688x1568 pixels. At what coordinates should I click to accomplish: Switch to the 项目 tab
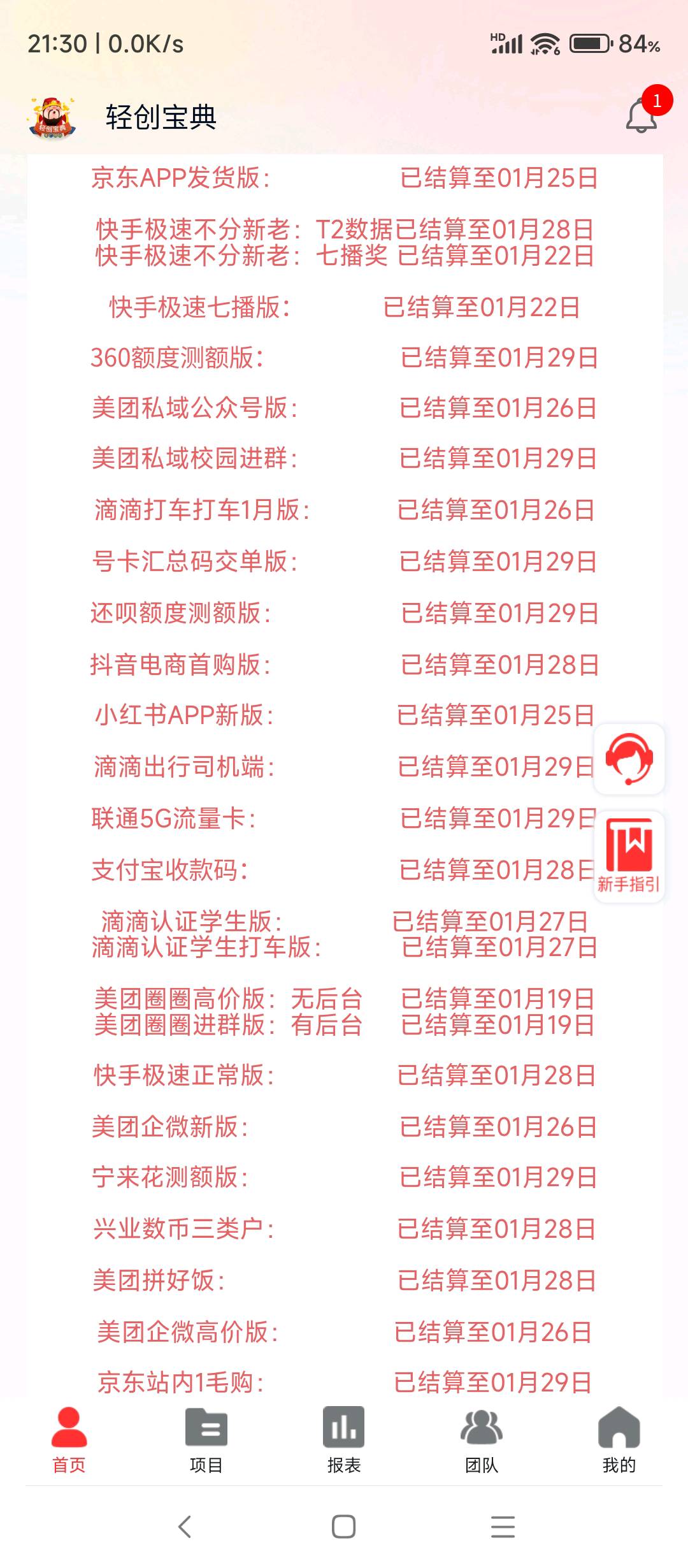pos(206,1441)
